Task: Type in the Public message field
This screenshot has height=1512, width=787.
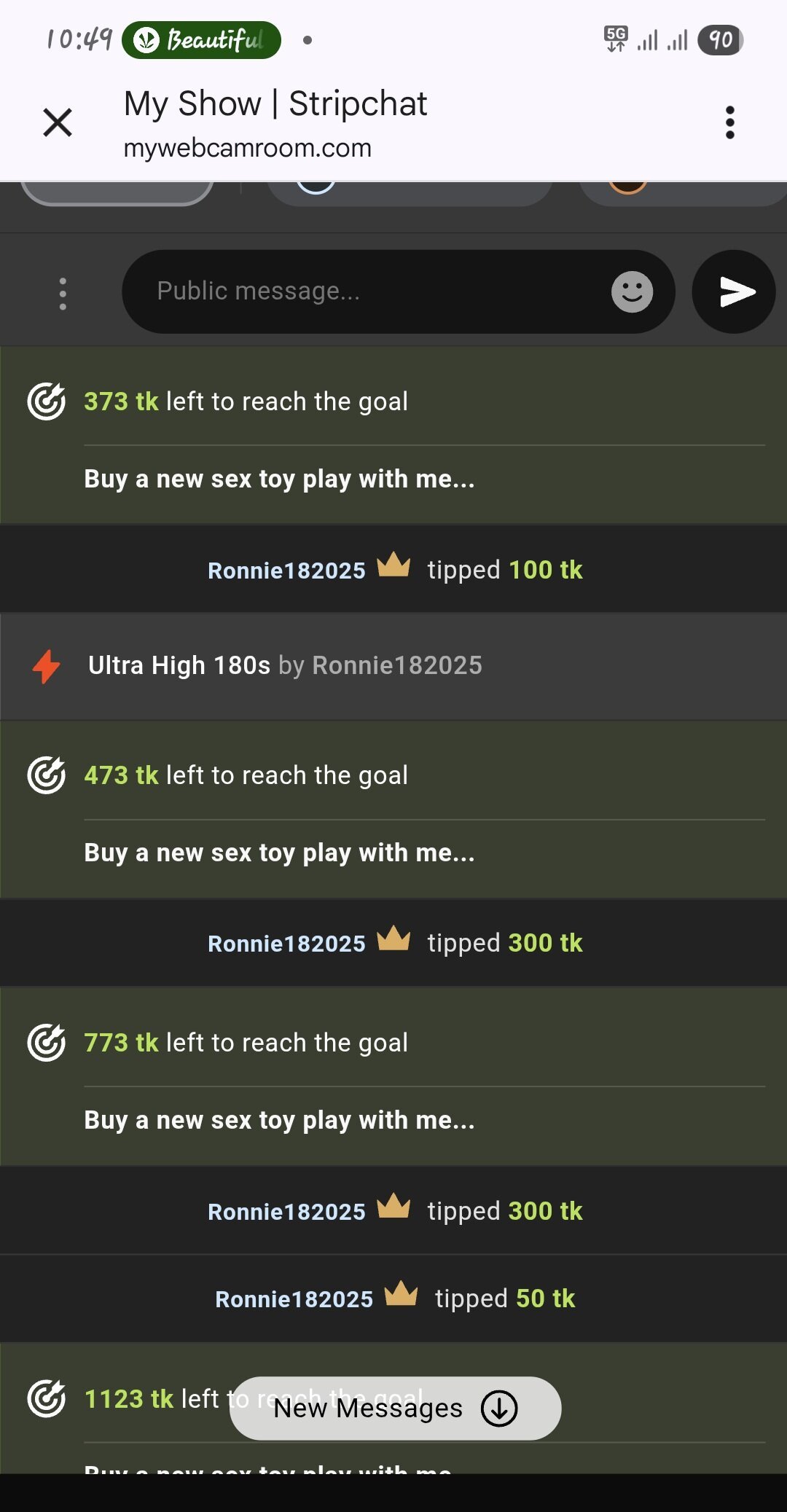Action: [364, 291]
